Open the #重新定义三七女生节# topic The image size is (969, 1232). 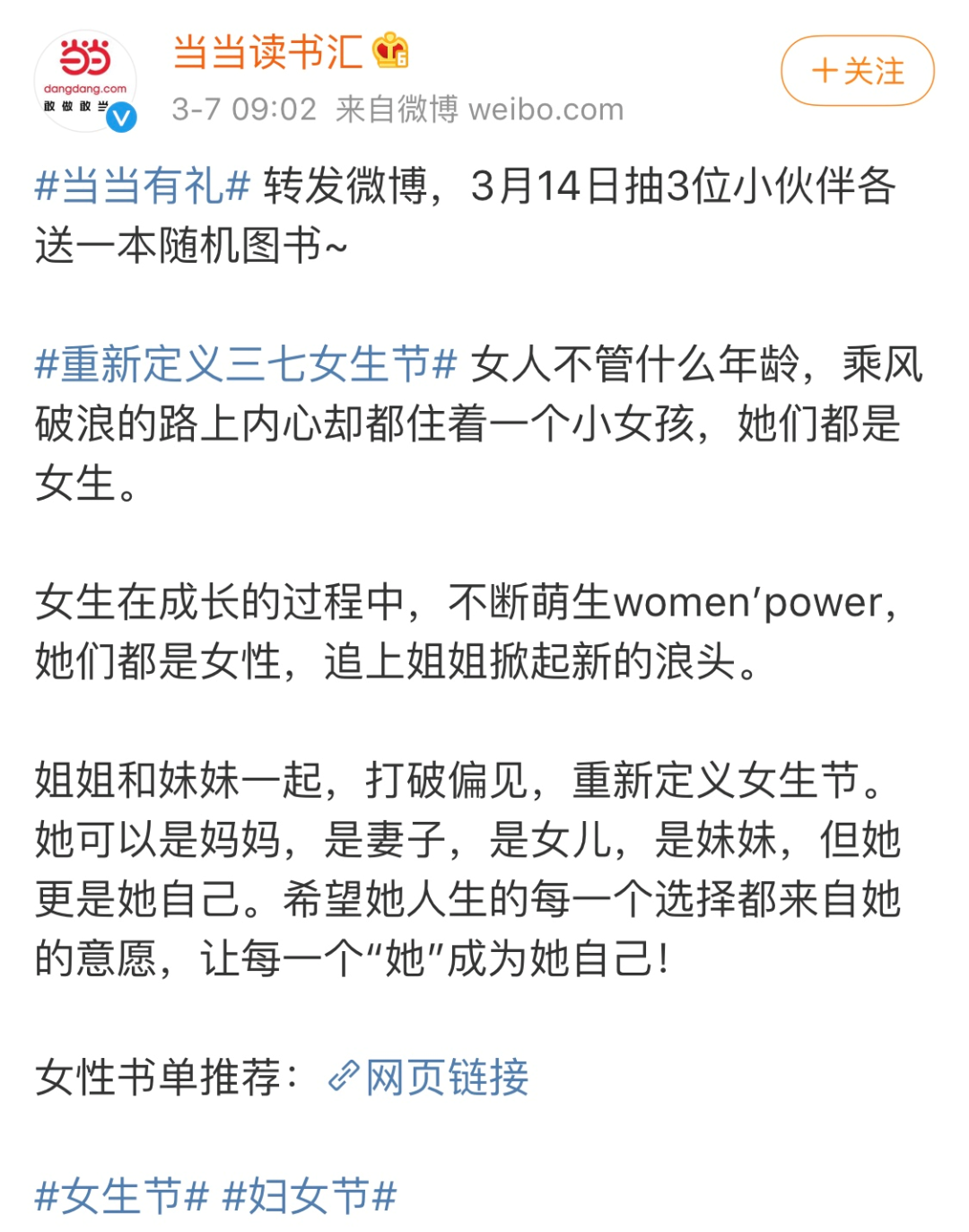point(246,365)
